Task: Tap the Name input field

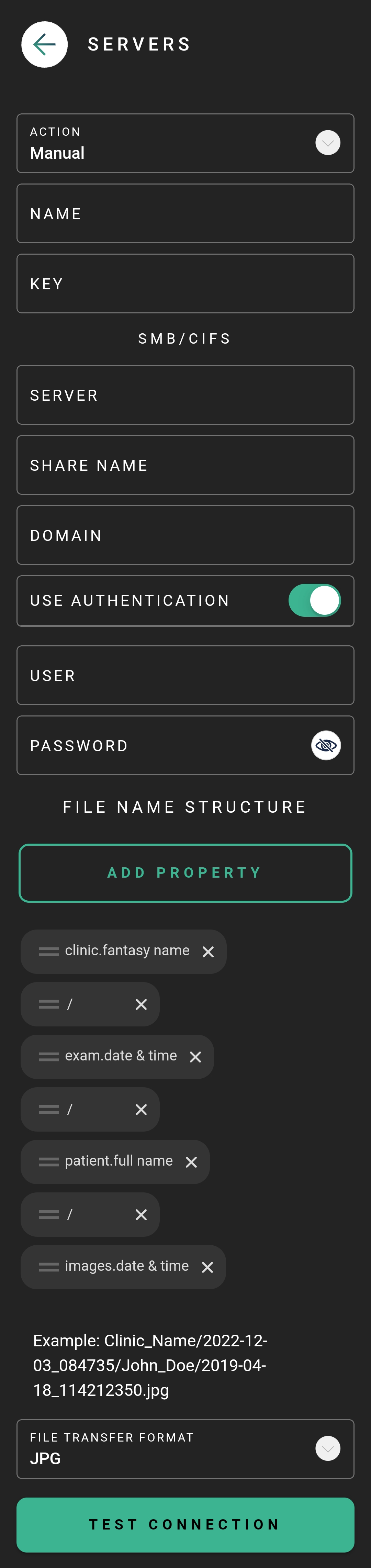Action: [185, 214]
